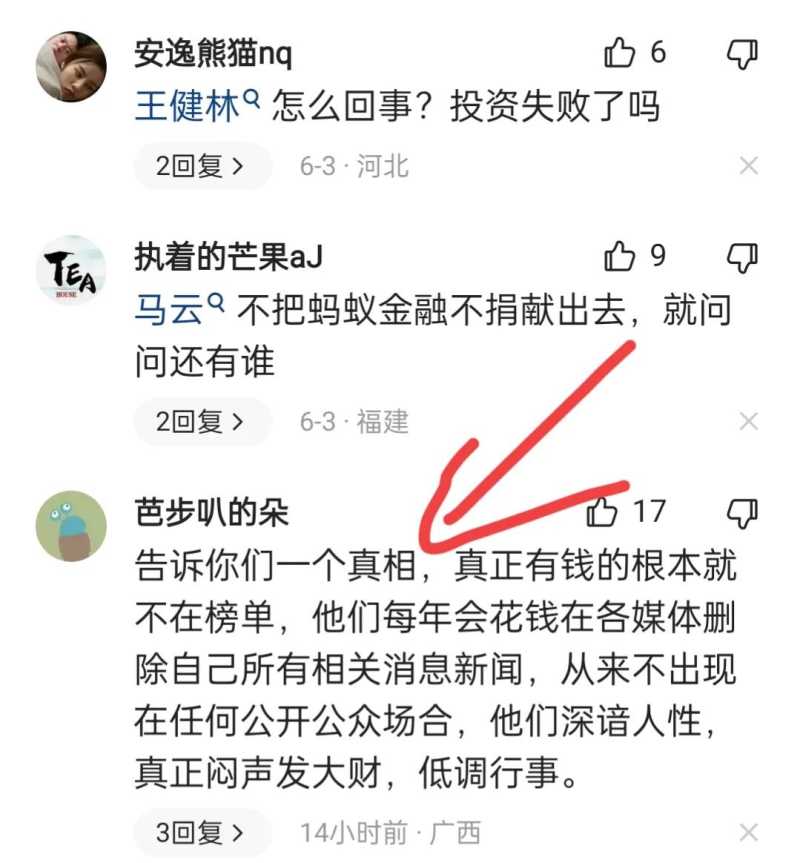The height and width of the screenshot is (863, 800).
Task: Expand 3 replies under 芭步叭的朵's comment
Action: [200, 832]
